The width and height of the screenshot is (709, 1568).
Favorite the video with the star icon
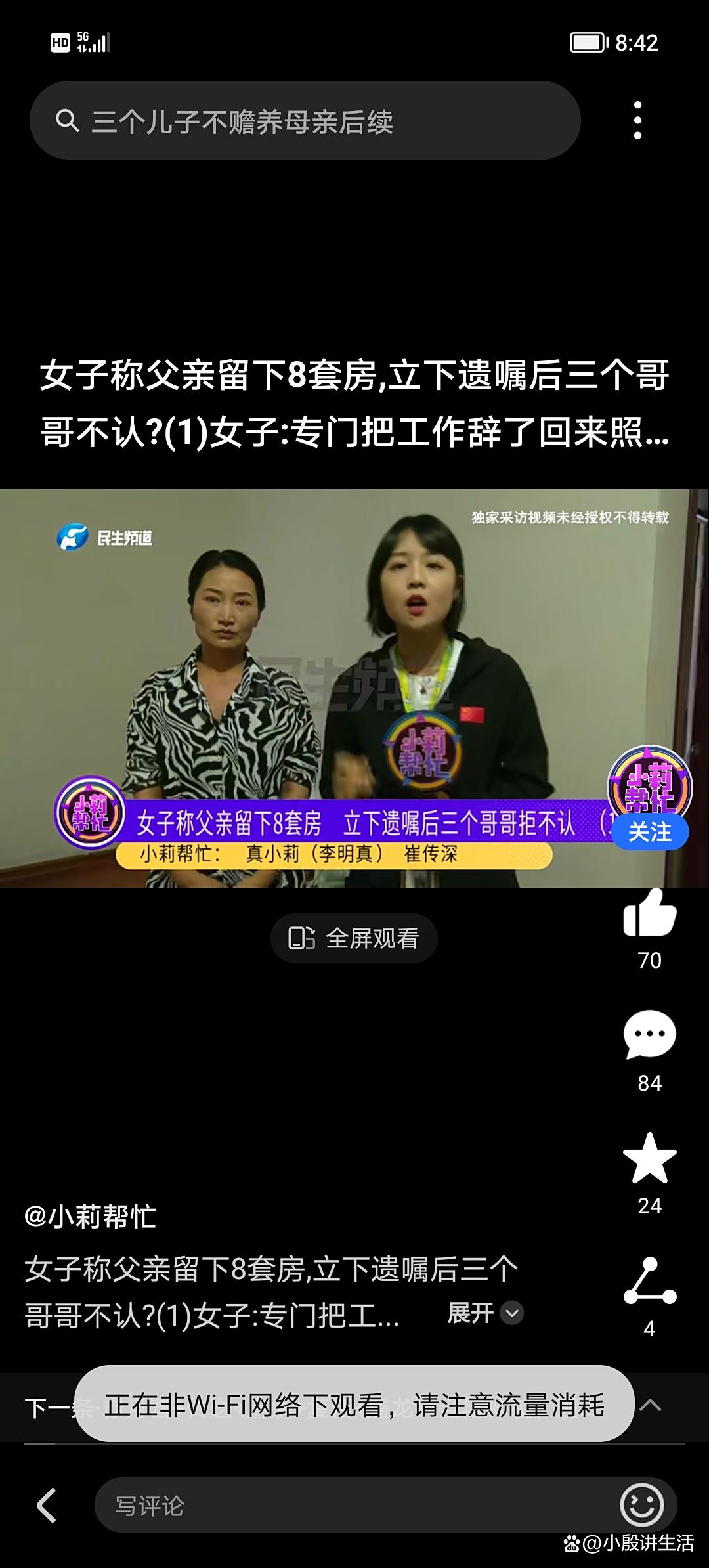[x=649, y=1158]
